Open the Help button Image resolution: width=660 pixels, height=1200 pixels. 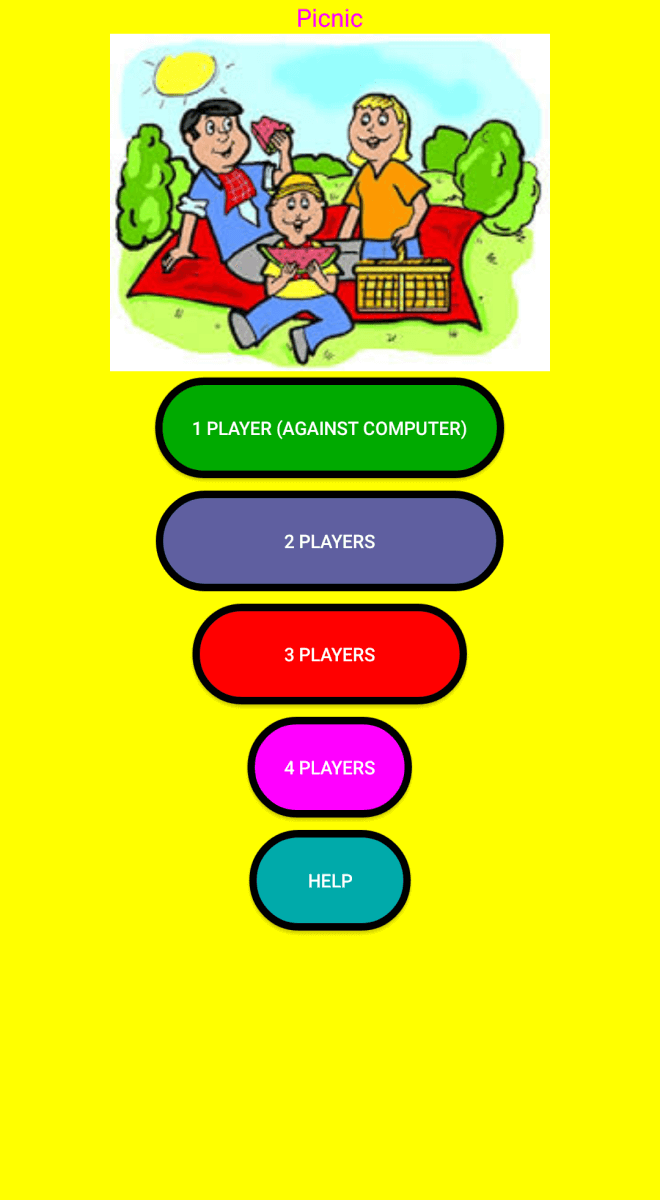pyautogui.click(x=329, y=880)
